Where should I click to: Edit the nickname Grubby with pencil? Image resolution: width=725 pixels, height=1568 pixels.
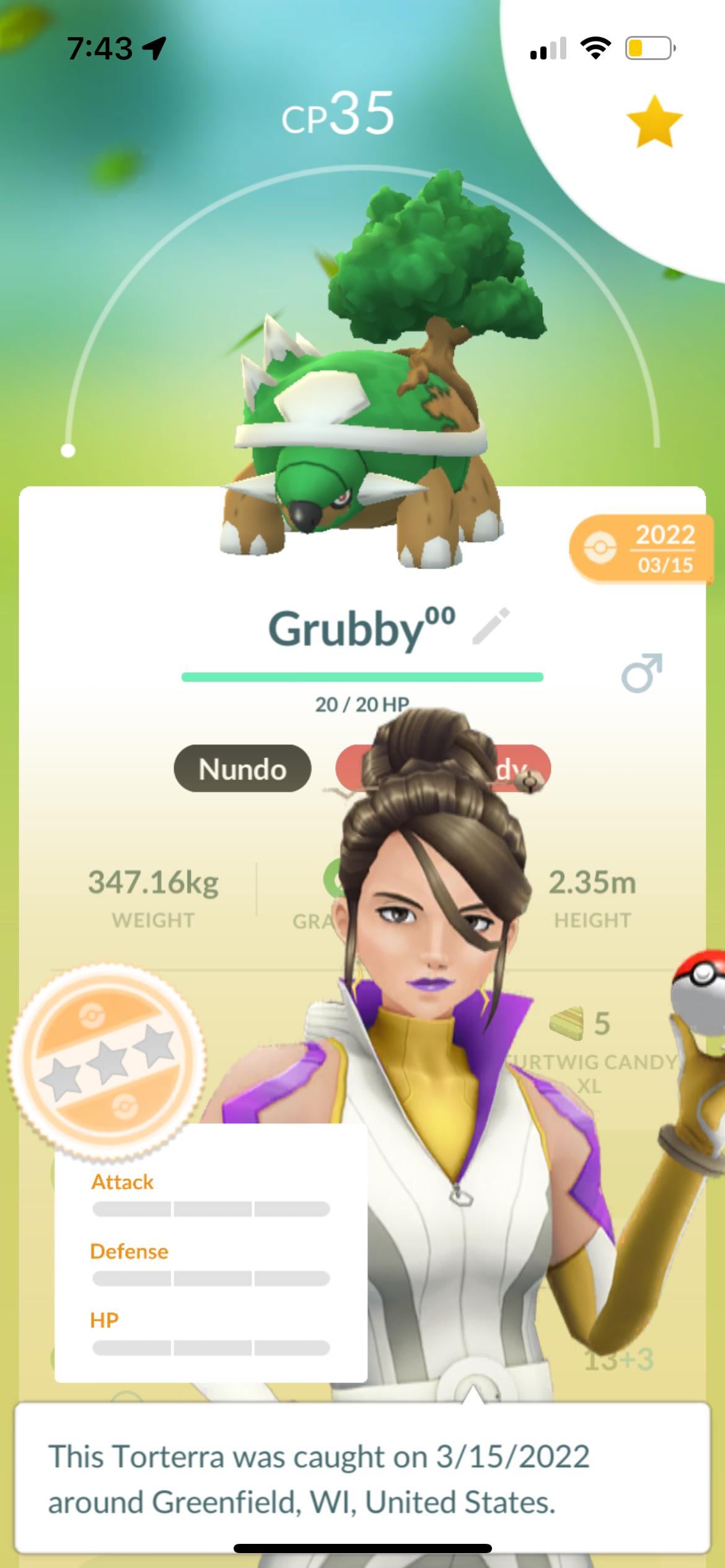click(x=491, y=627)
